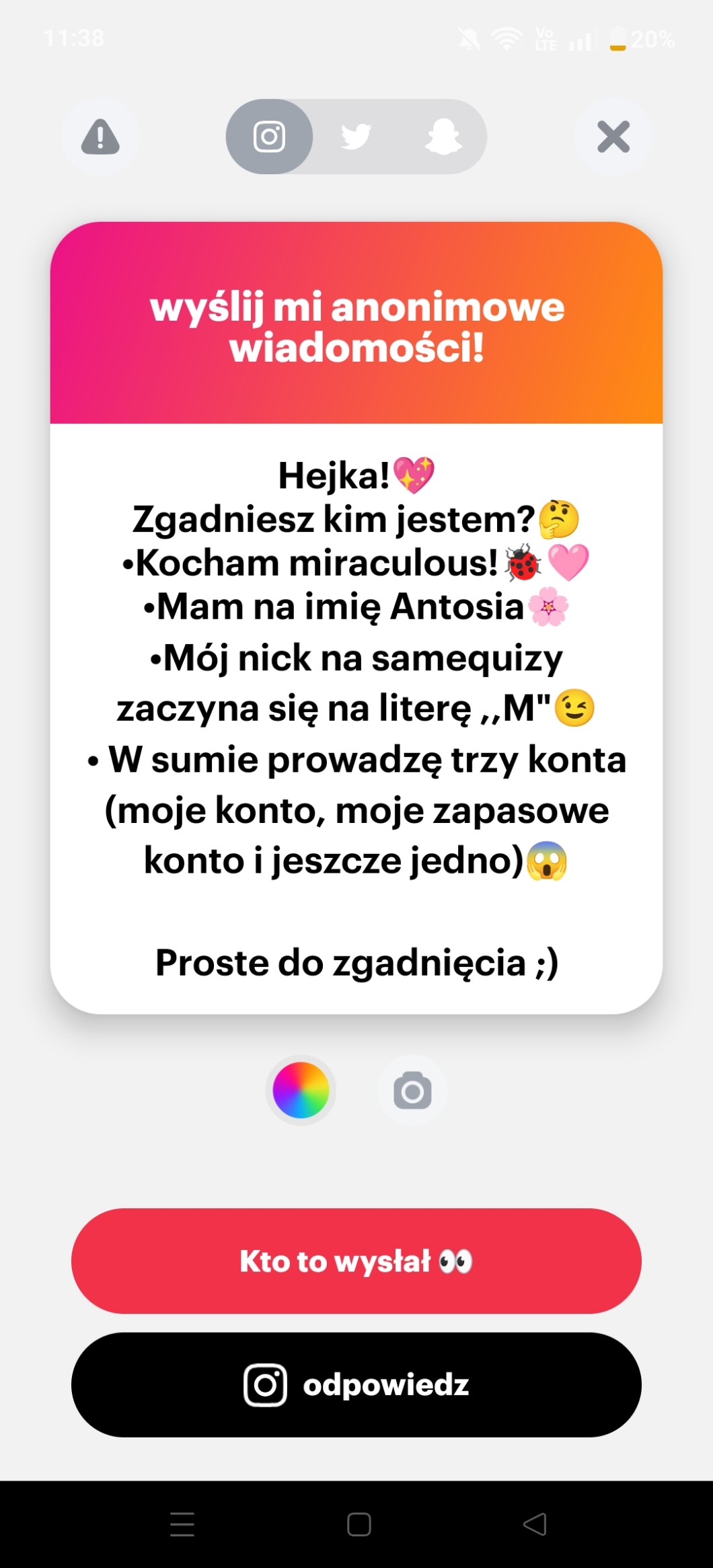Select the Instagram share option
Viewport: 713px width, 1568px height.
pos(269,137)
